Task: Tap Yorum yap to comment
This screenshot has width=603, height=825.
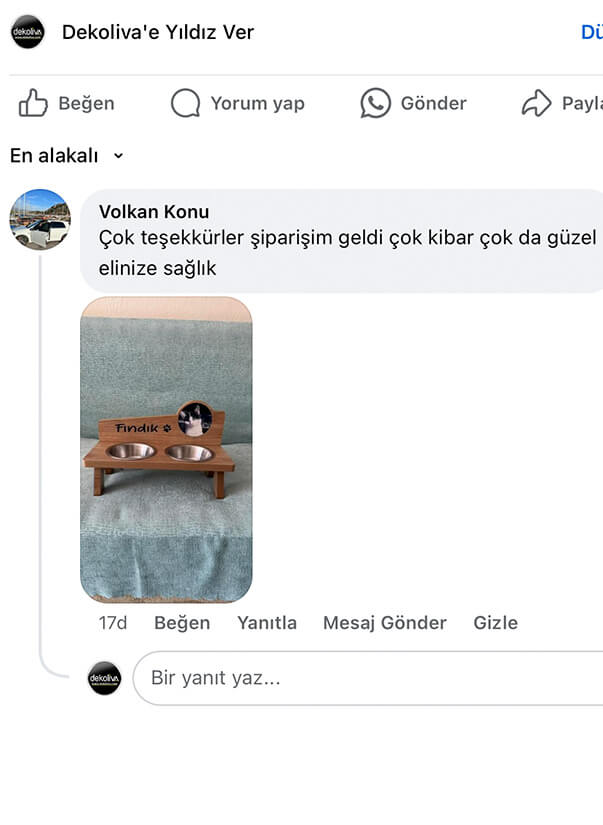Action: [238, 103]
